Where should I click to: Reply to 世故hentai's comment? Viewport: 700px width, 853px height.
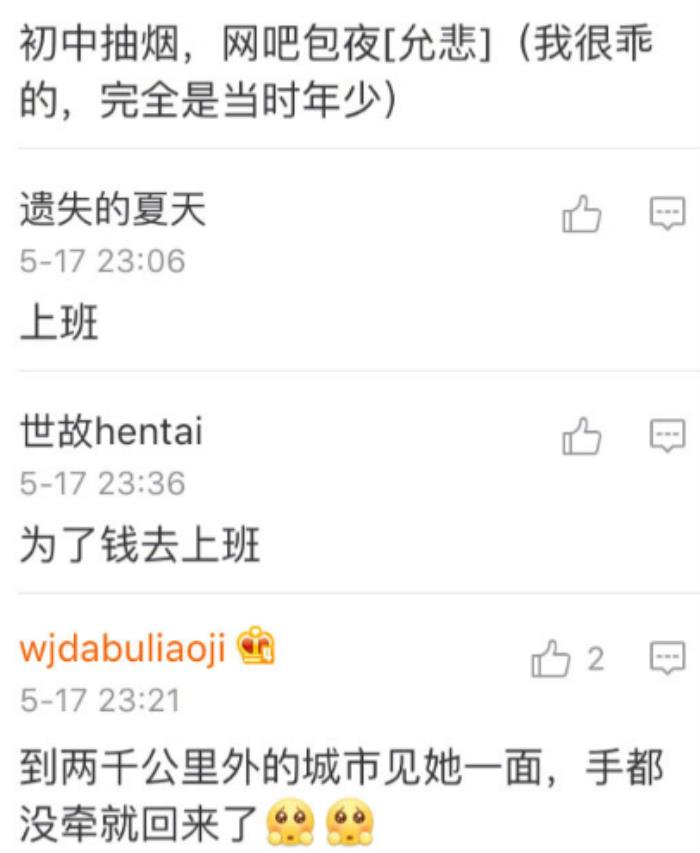667,435
